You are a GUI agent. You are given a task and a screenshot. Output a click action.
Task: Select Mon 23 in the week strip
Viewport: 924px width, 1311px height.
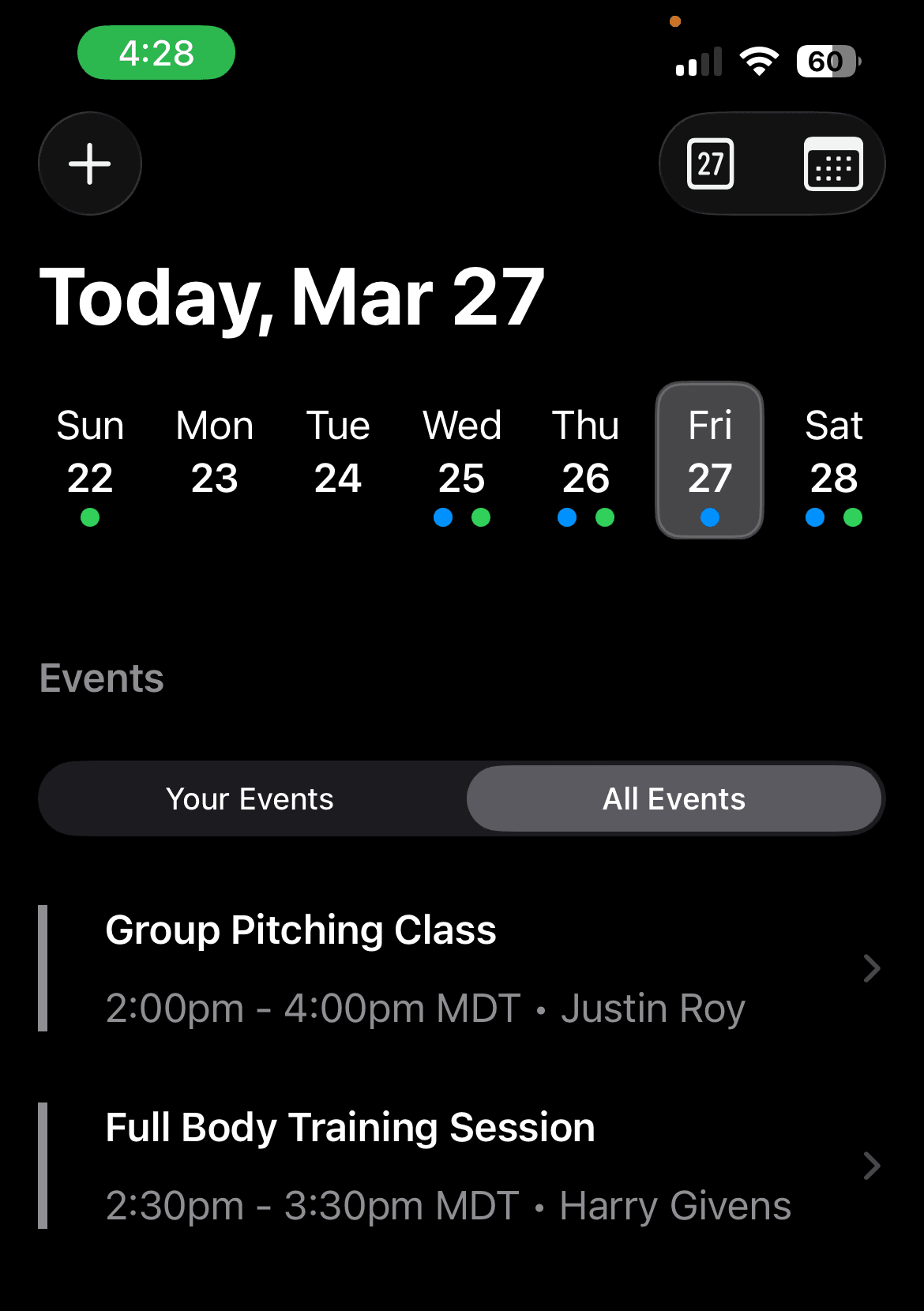pos(214,460)
